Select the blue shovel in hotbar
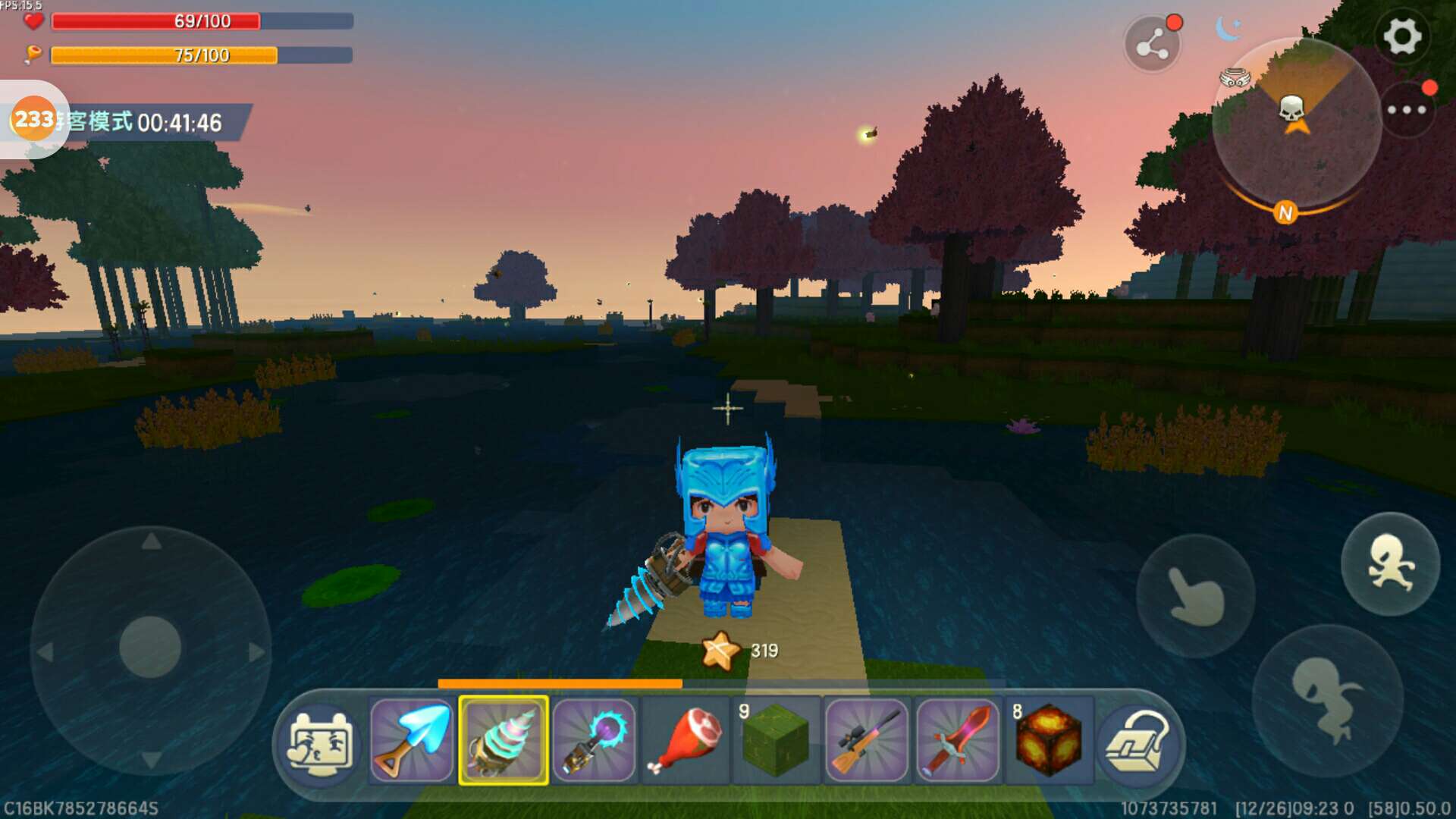Image resolution: width=1456 pixels, height=819 pixels. pyautogui.click(x=412, y=741)
